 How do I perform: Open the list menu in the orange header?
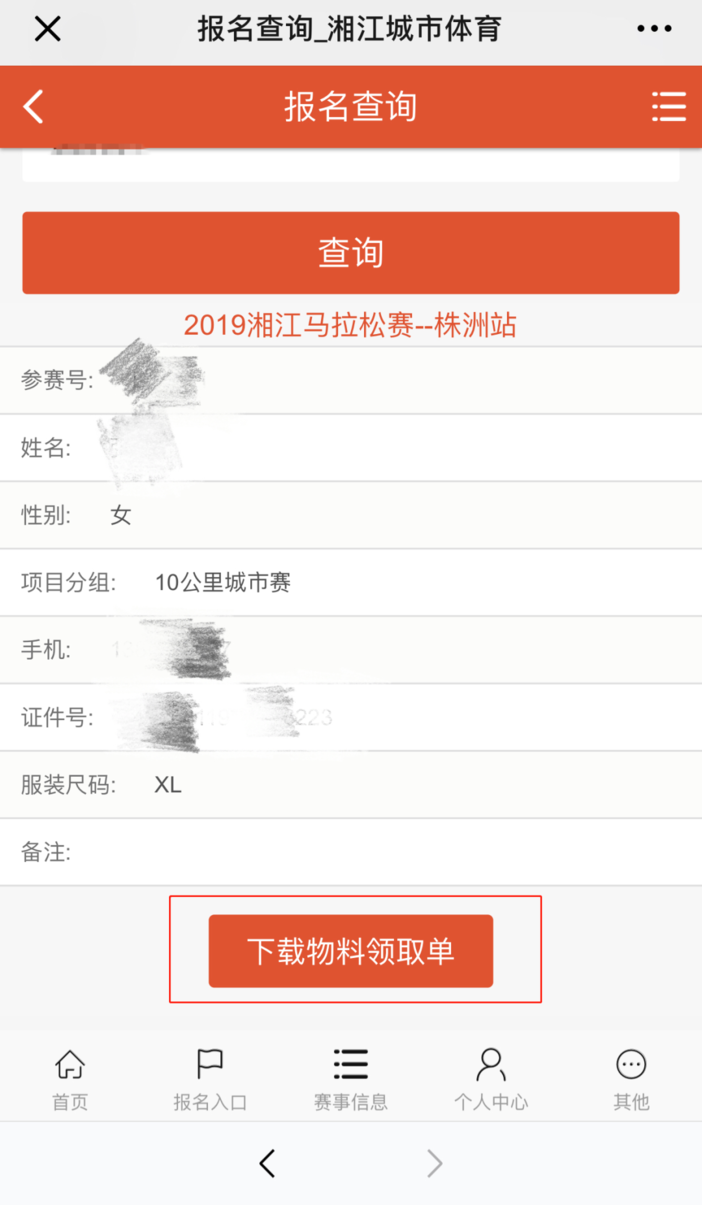coord(668,106)
